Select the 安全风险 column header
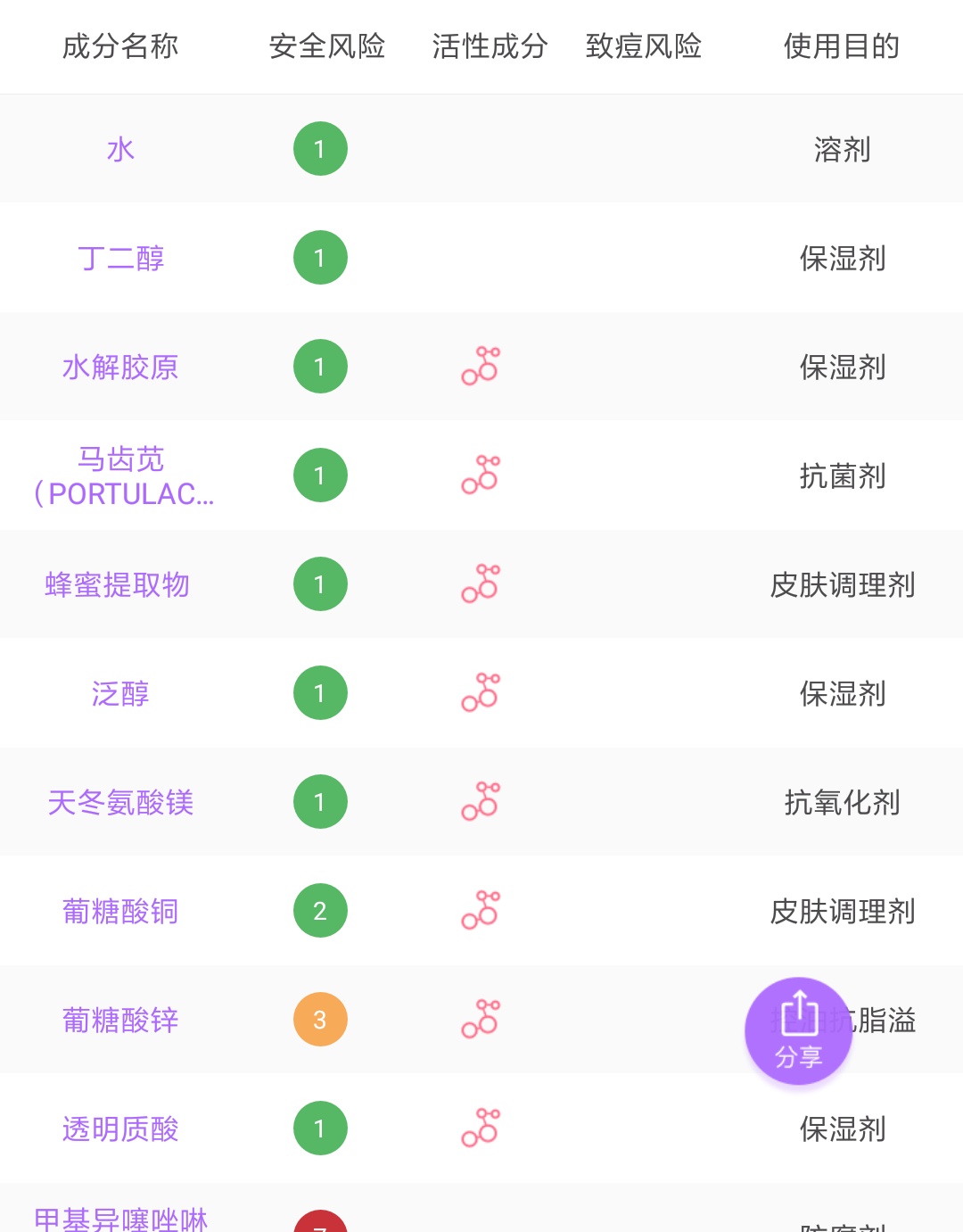 (327, 46)
